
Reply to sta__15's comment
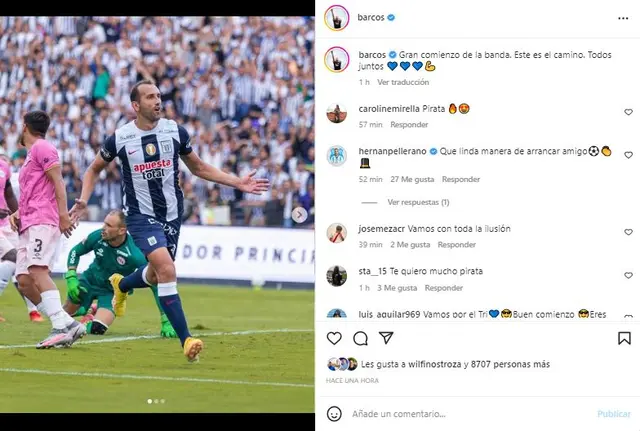[x=444, y=288]
